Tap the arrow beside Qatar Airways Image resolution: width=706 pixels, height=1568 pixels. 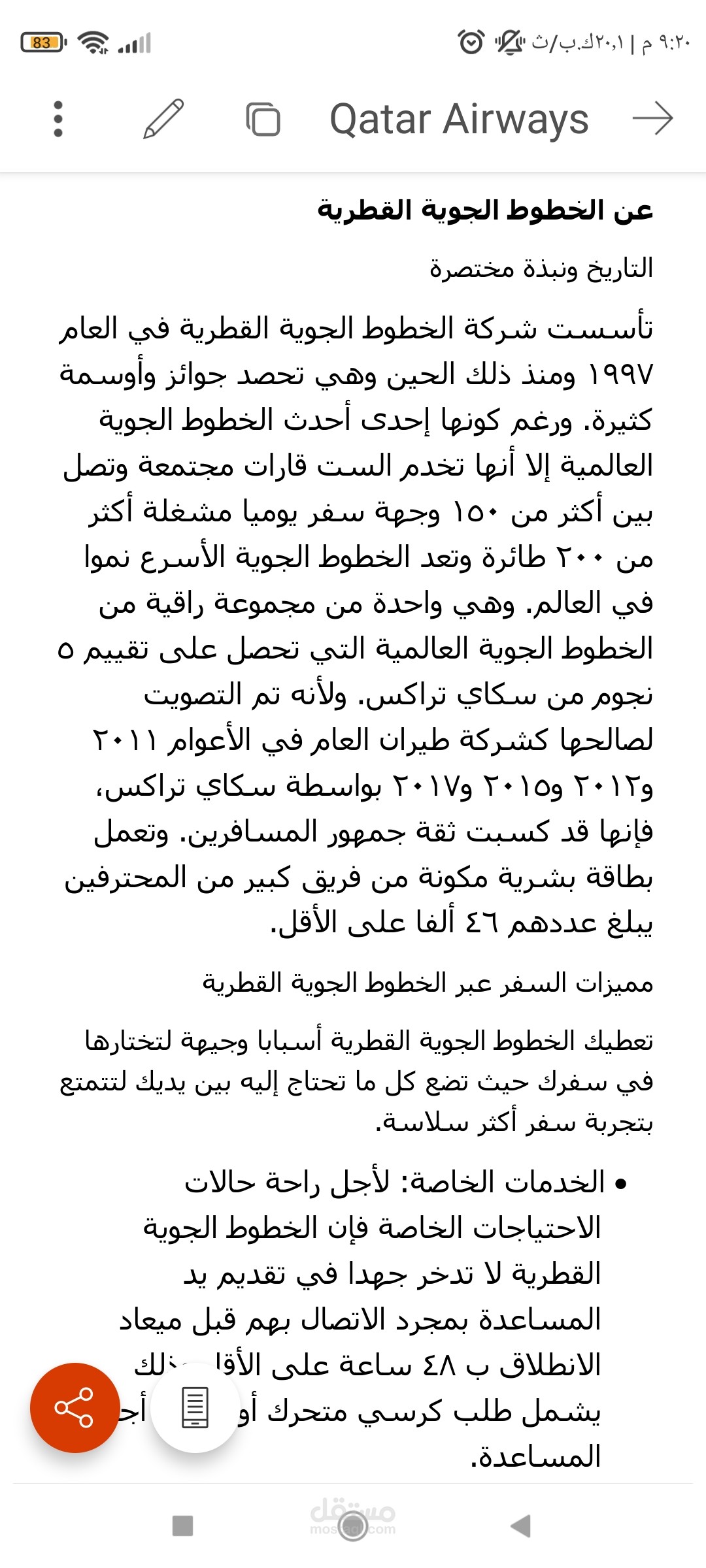coord(652,119)
